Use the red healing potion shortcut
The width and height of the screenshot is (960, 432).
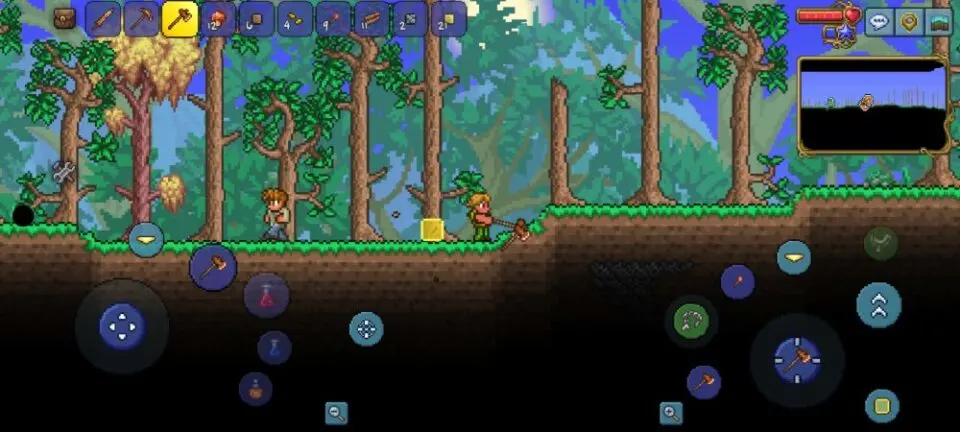point(267,296)
